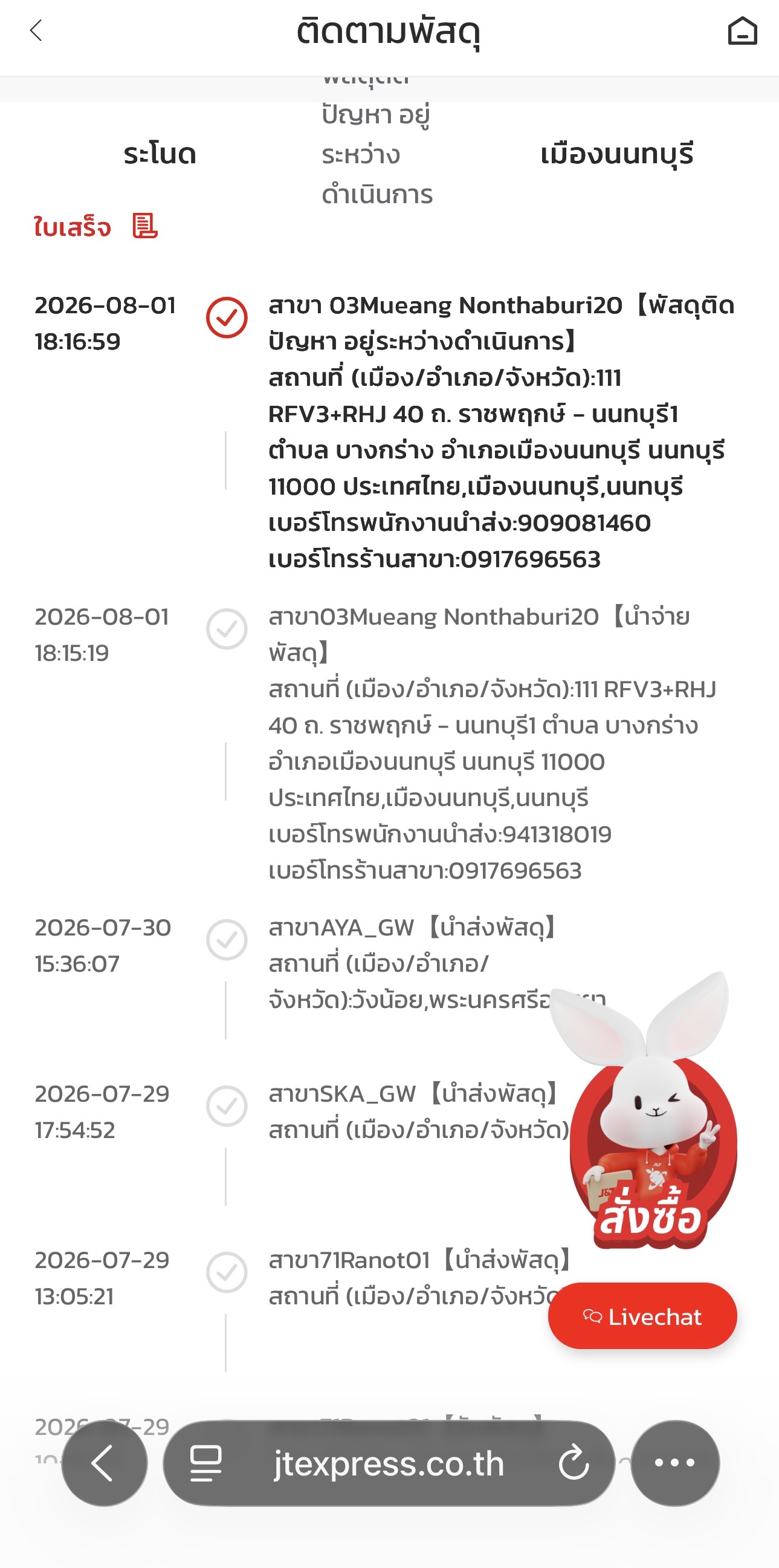Screen dimensions: 779x1568
Task: Open the page options icon in address bar
Action: click(205, 1463)
